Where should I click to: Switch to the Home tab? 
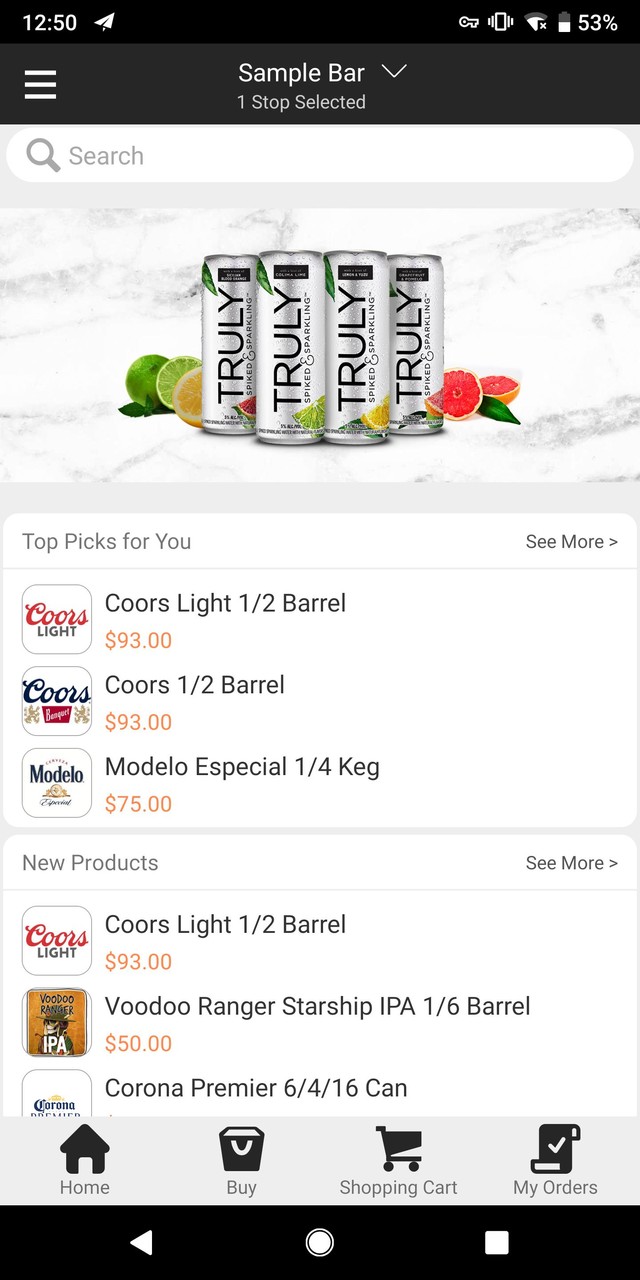pyautogui.click(x=84, y=1162)
